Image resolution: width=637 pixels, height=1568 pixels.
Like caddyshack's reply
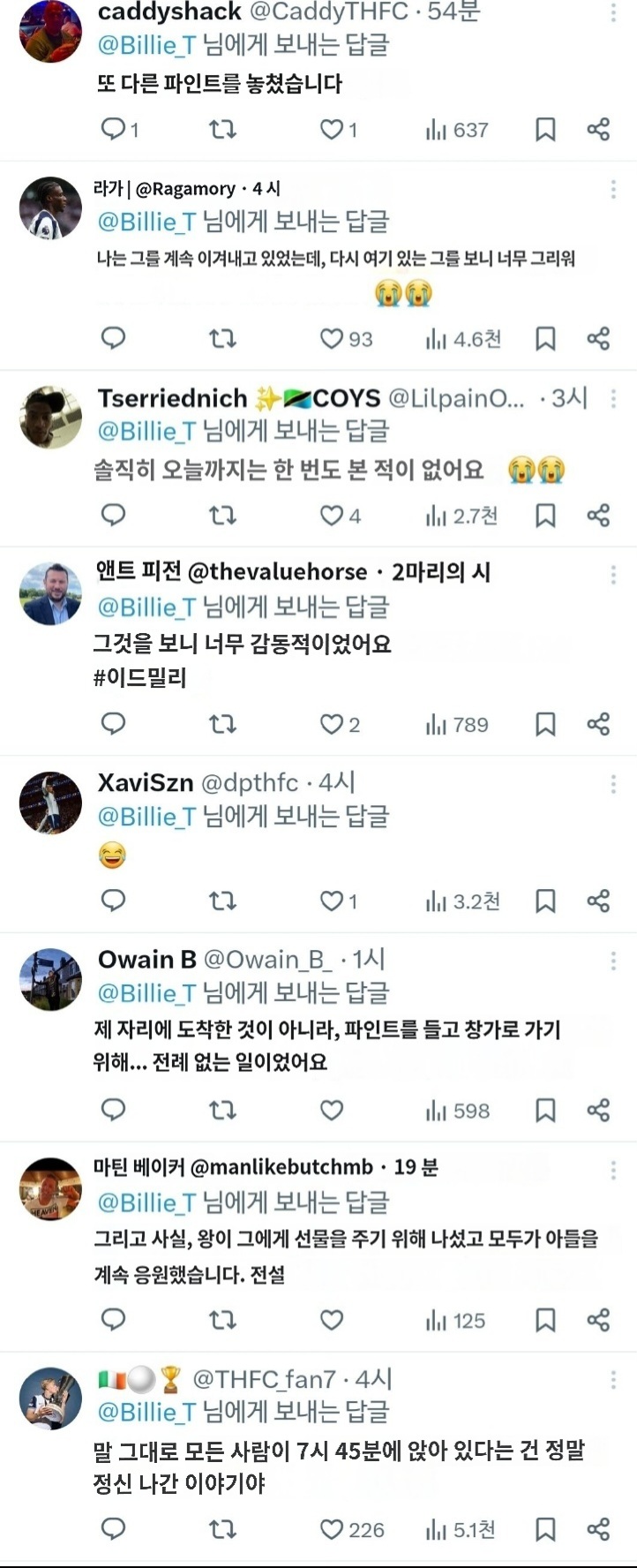[x=332, y=130]
